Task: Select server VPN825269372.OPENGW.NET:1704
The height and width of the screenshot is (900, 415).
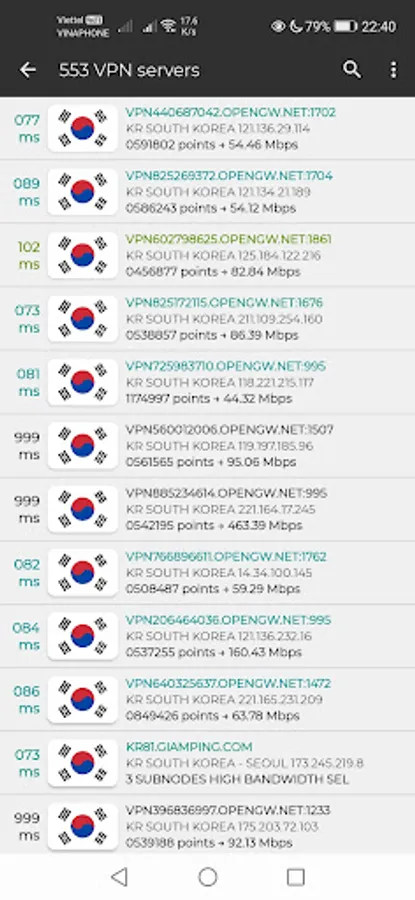Action: tap(207, 192)
